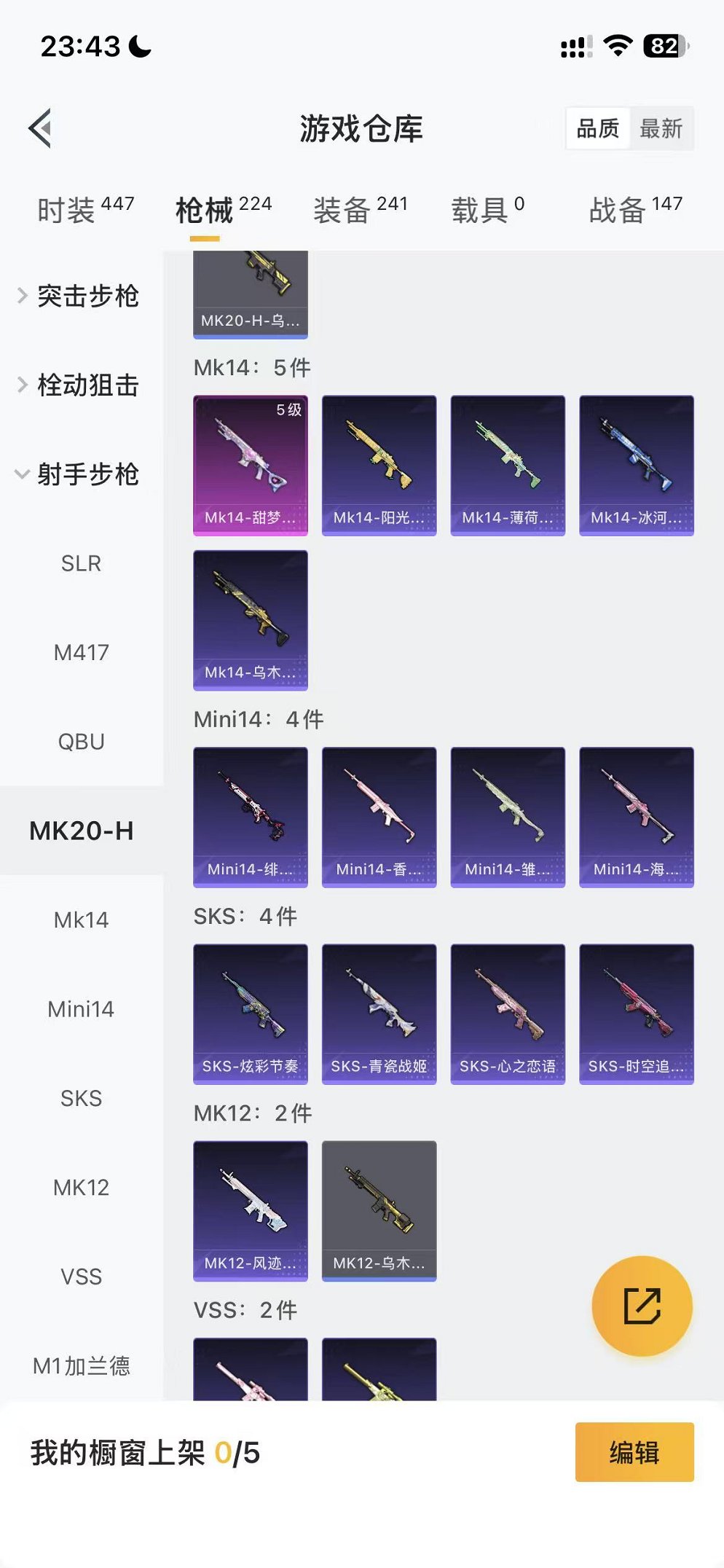Expand the 栓动狙击 category
Image resolution: width=724 pixels, height=1568 pixels.
pyautogui.click(x=80, y=385)
